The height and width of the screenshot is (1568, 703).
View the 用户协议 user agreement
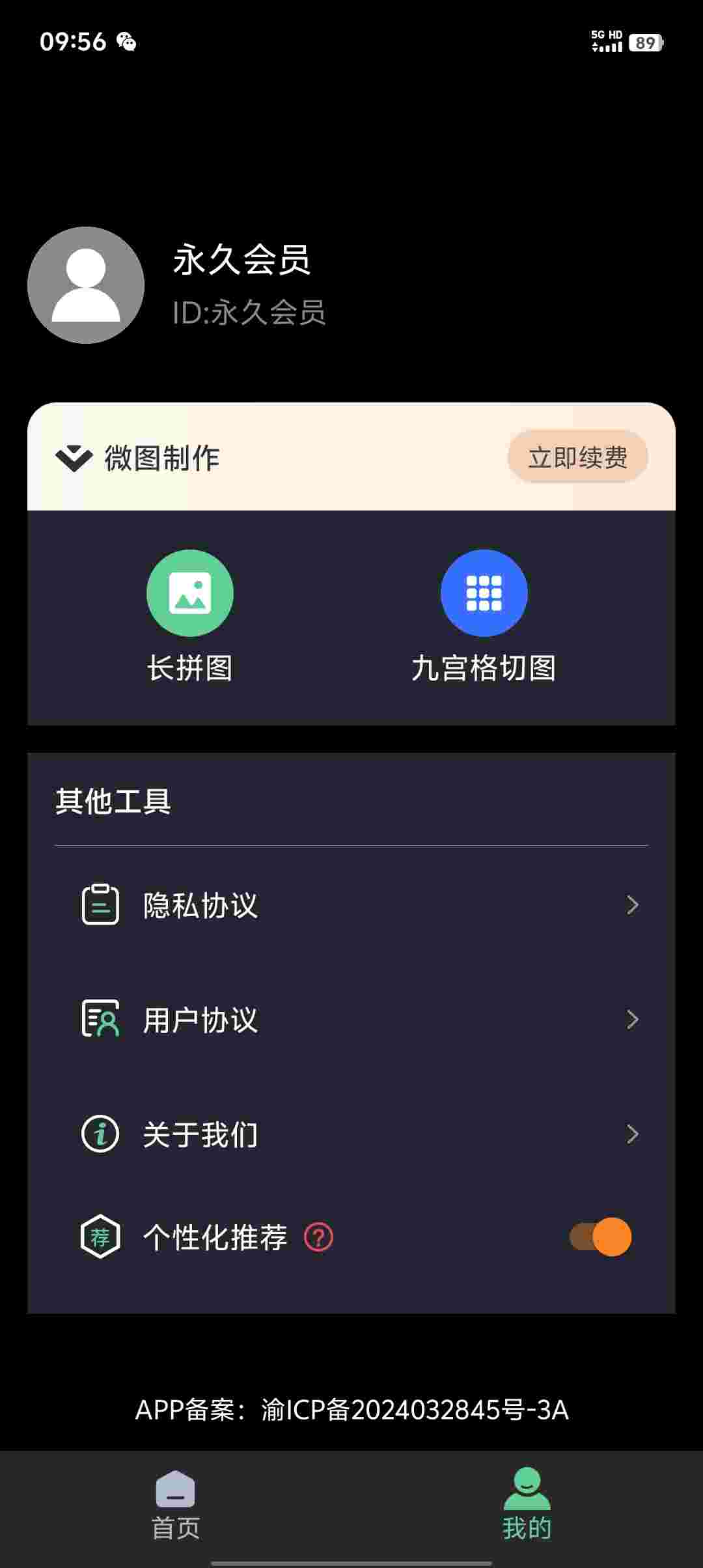351,1020
